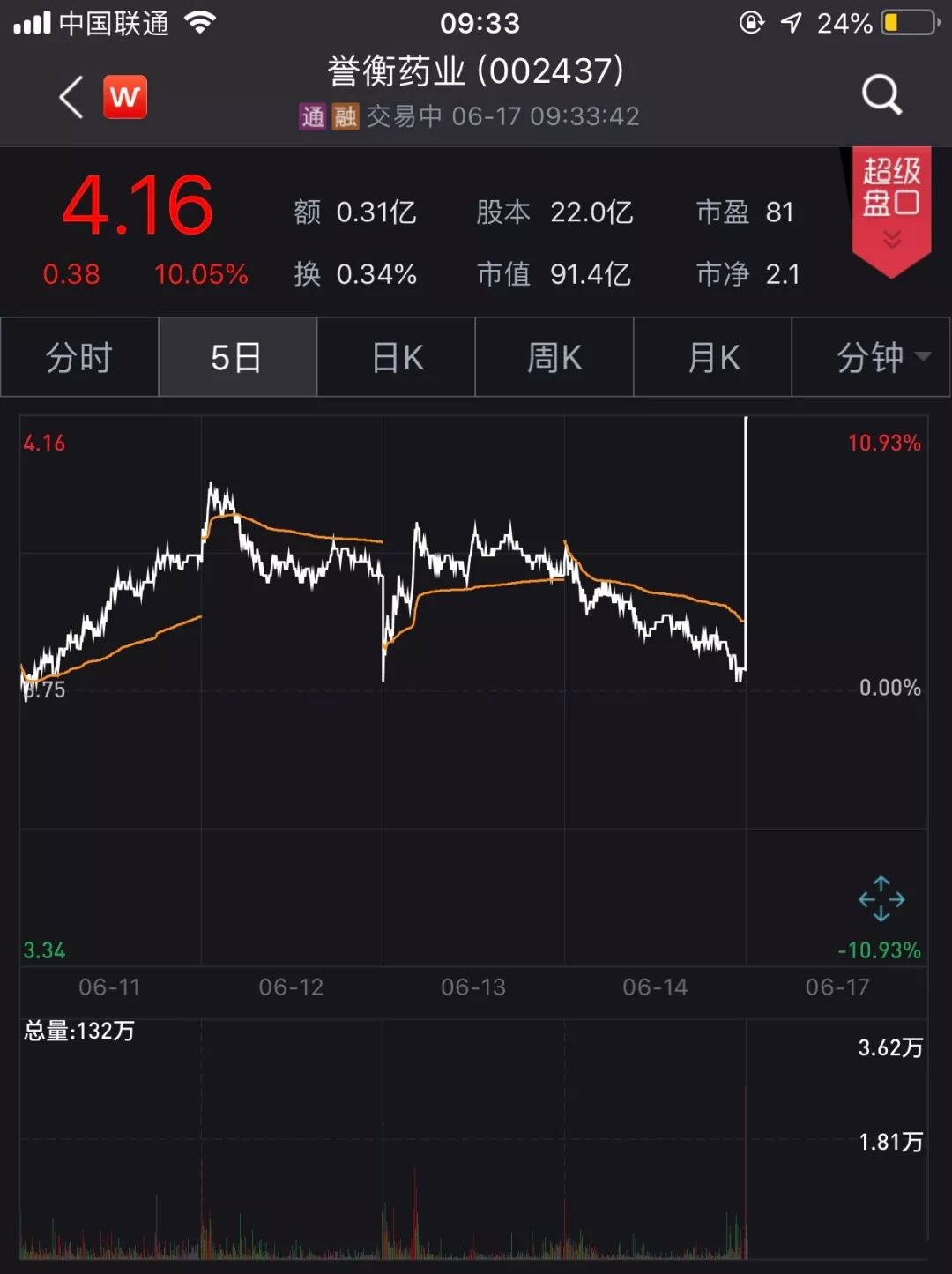
Task: Go back using the left arrow
Action: (x=72, y=96)
